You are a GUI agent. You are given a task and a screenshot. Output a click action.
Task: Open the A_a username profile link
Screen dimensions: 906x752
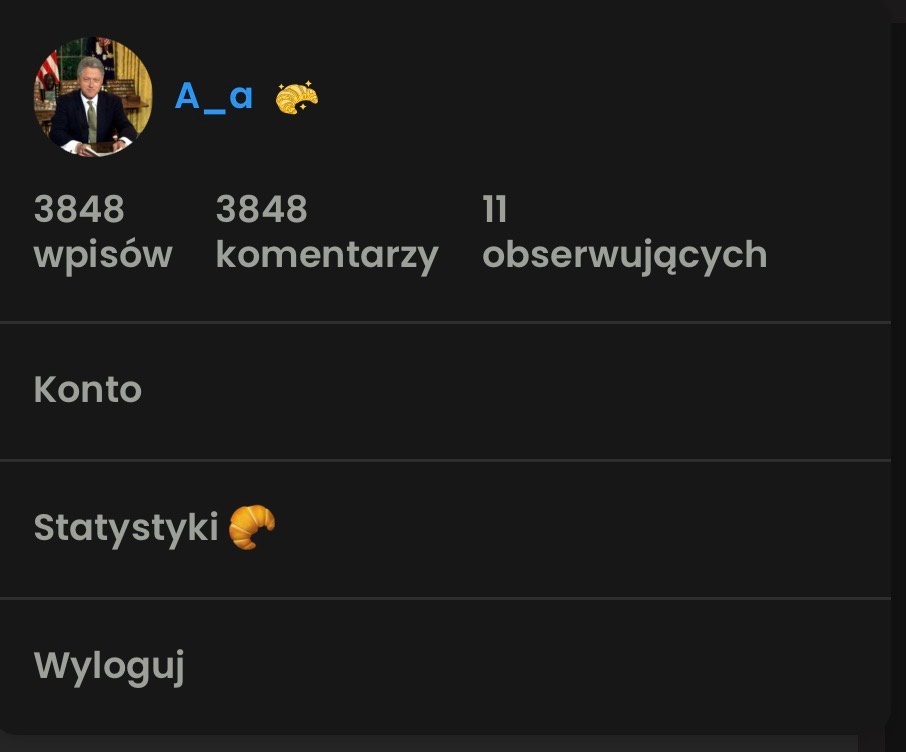tap(214, 97)
